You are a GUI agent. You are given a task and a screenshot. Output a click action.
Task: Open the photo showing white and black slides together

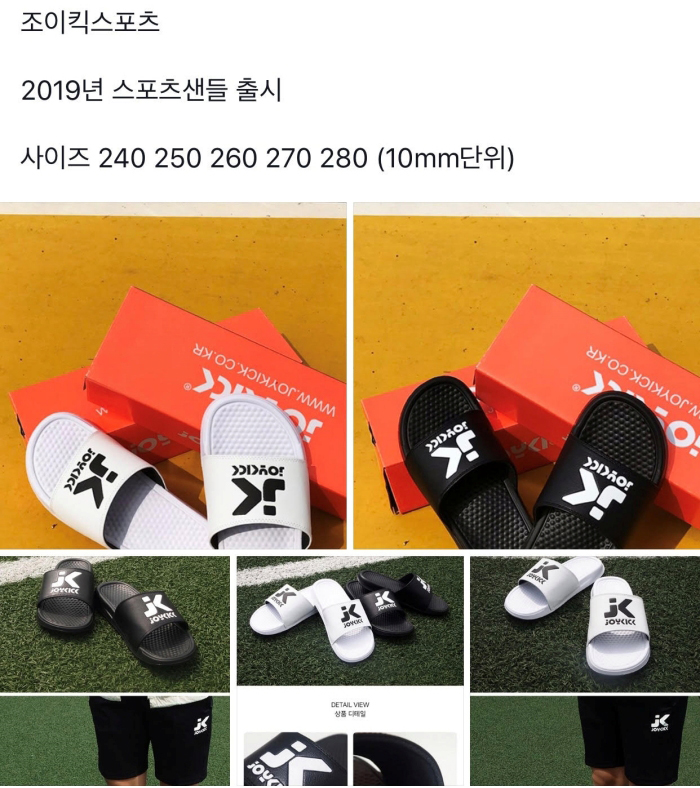350,621
